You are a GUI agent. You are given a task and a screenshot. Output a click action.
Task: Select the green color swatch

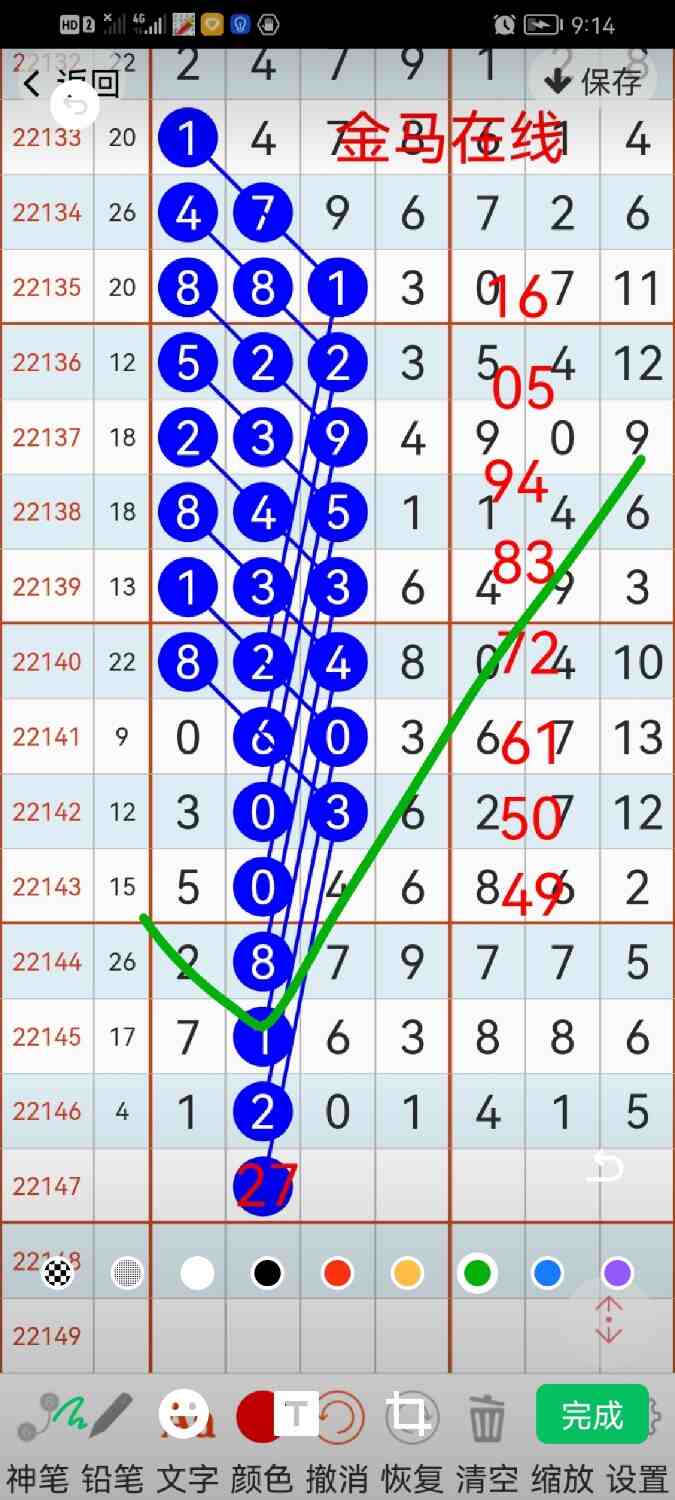pyautogui.click(x=478, y=1273)
